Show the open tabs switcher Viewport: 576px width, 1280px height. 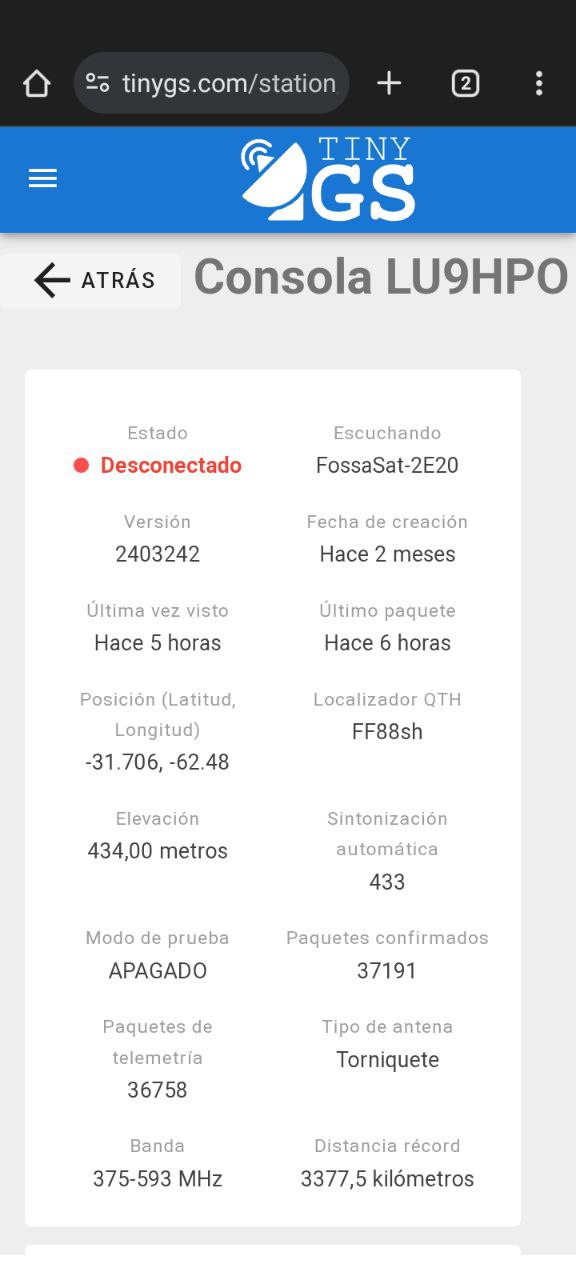[x=465, y=83]
